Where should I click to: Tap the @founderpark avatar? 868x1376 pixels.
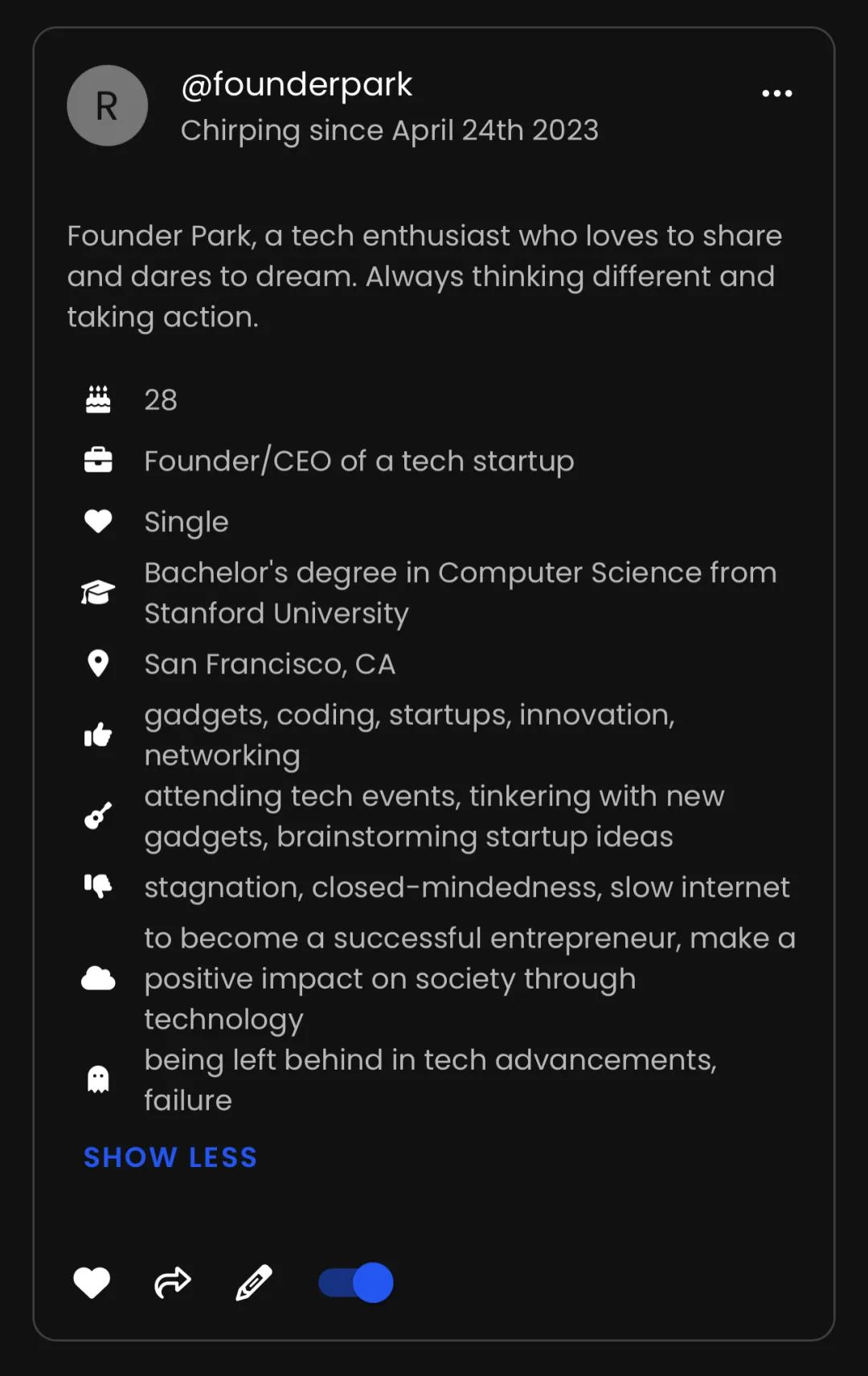[107, 105]
